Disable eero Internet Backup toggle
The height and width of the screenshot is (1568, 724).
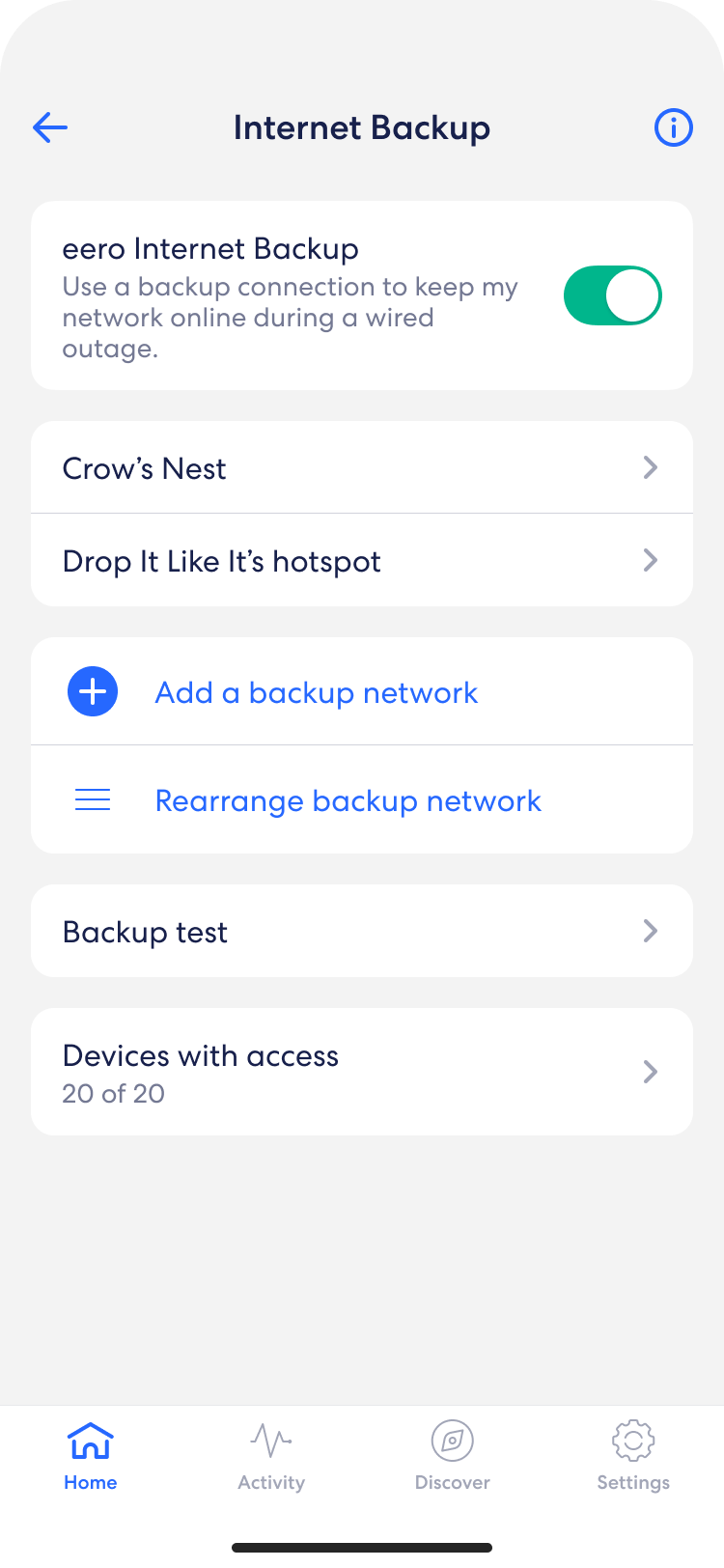[x=612, y=295]
